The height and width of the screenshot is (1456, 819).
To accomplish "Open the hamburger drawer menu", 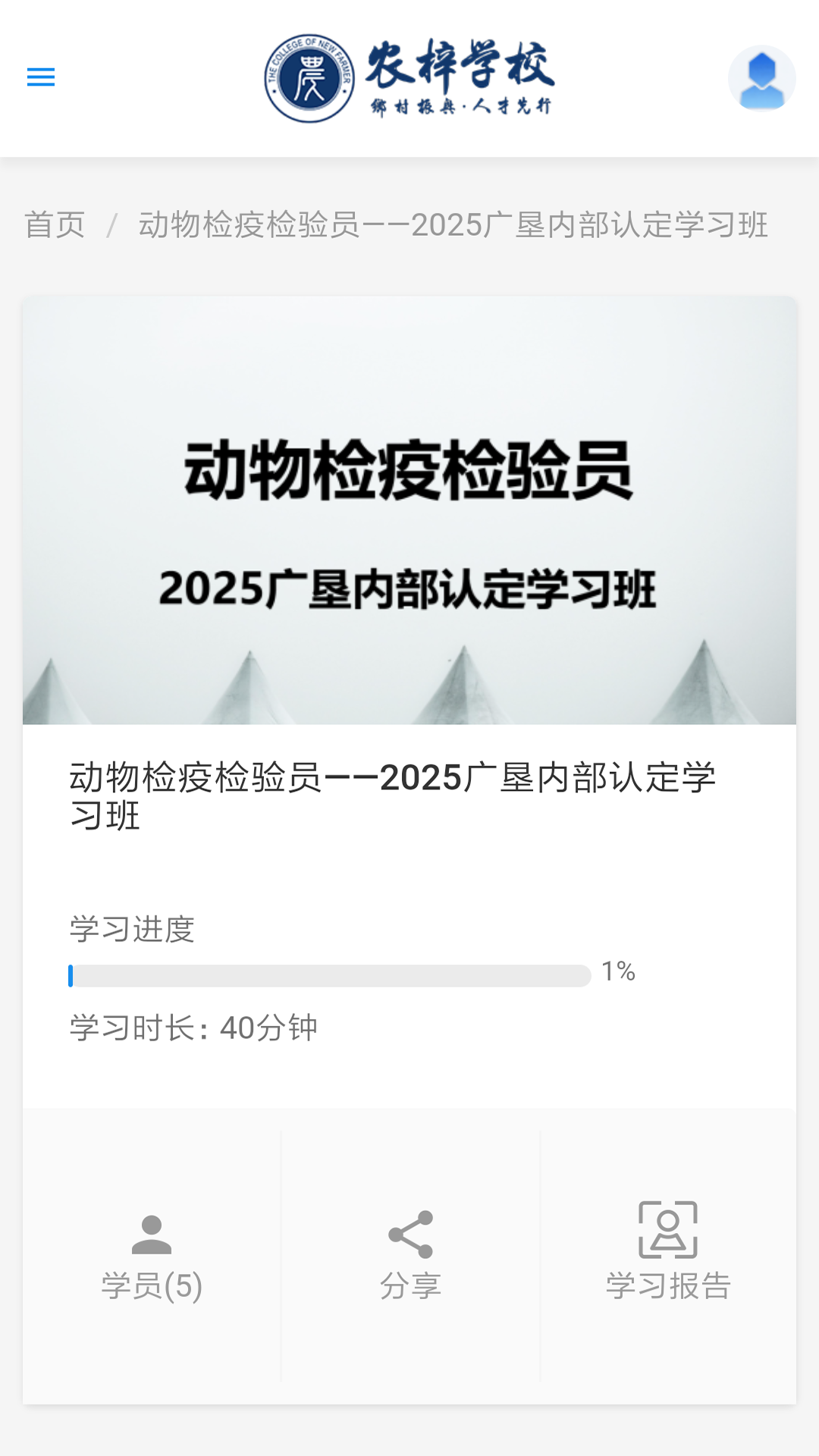I will (41, 77).
